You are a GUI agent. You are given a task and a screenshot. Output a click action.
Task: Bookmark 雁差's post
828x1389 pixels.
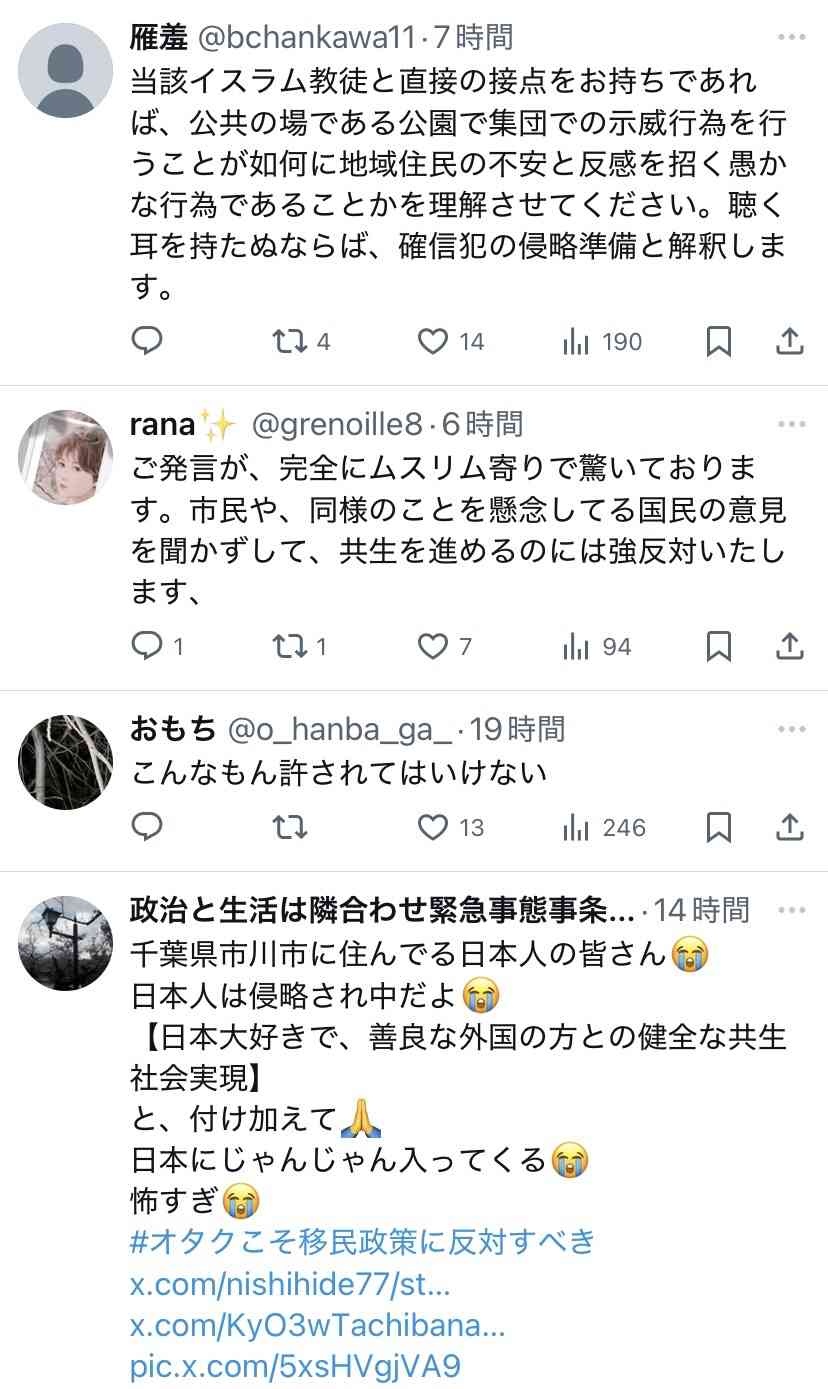[x=718, y=342]
